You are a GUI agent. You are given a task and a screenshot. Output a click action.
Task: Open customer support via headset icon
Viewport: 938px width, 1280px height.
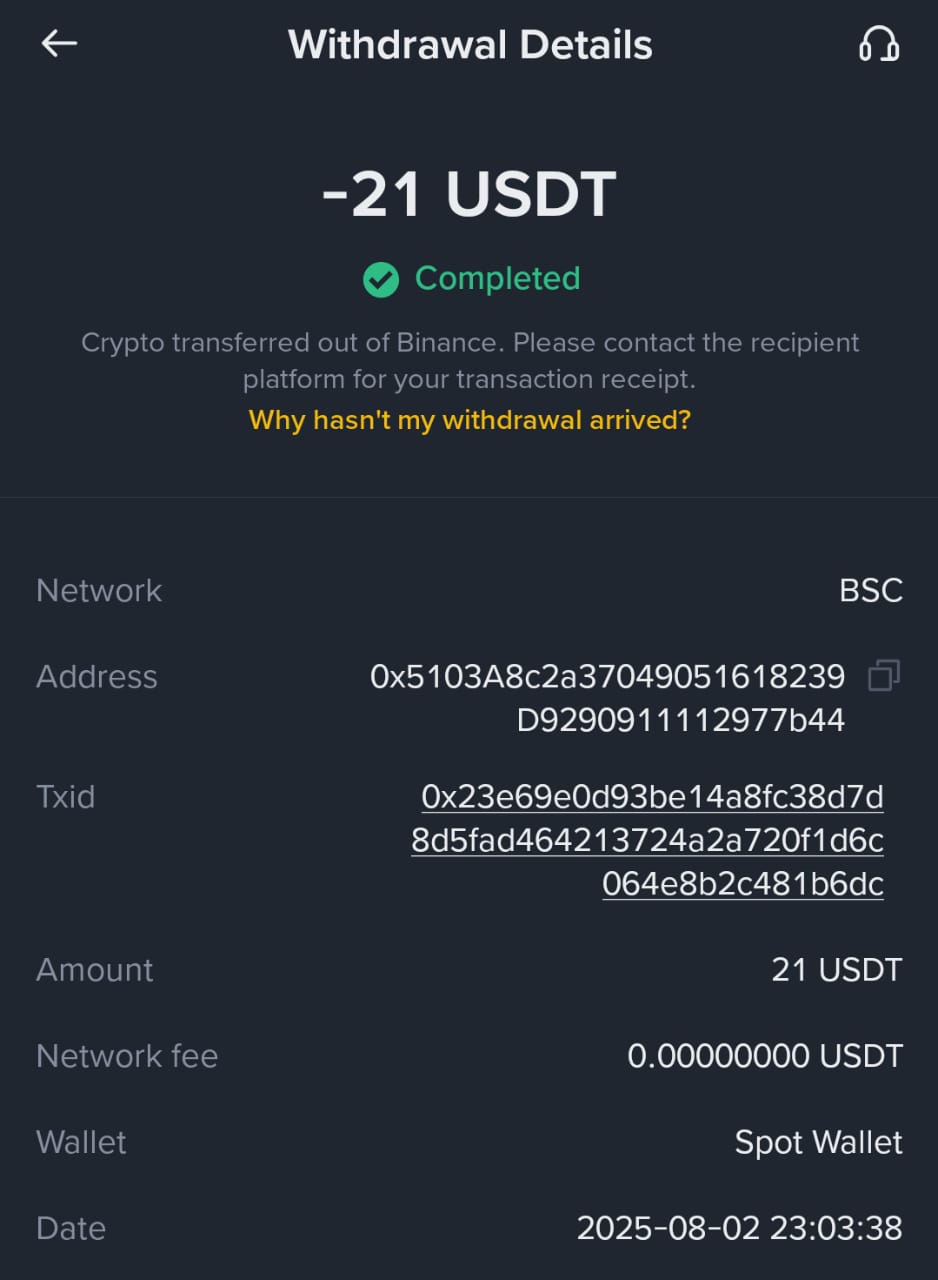coord(880,43)
